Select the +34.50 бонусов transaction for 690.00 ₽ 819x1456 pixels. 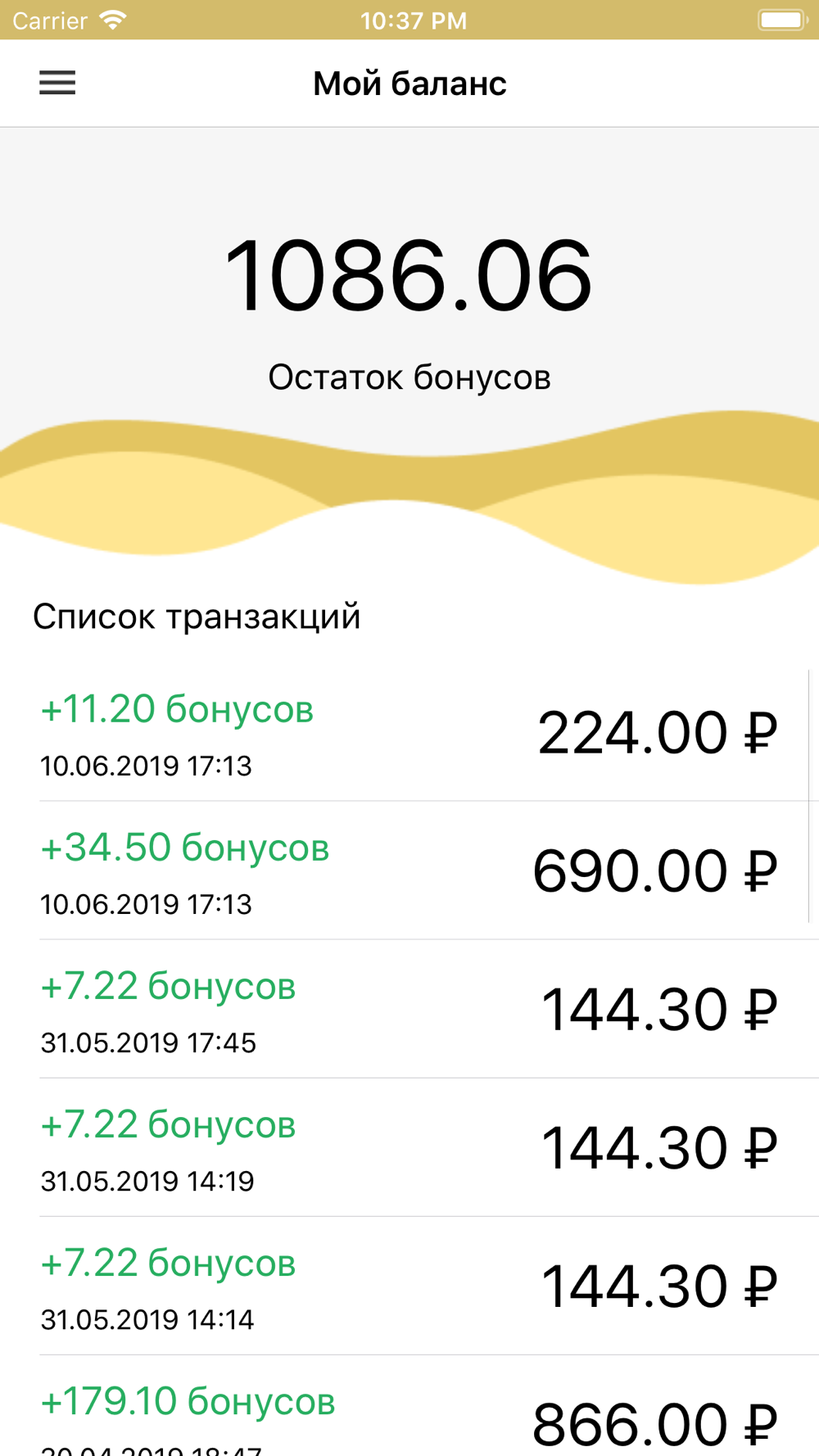(x=409, y=870)
